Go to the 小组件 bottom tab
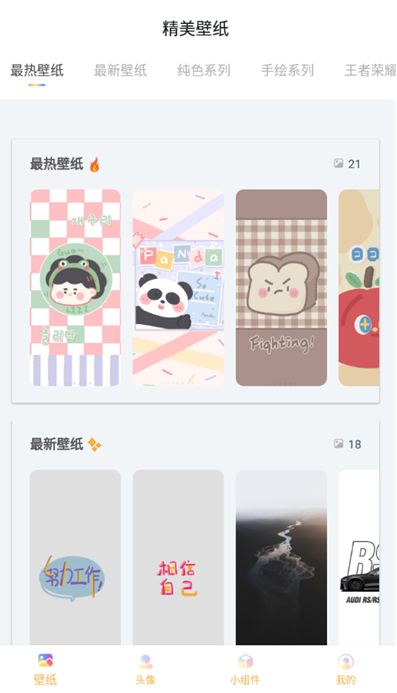Screen dimensions: 397x693 [x=245, y=669]
